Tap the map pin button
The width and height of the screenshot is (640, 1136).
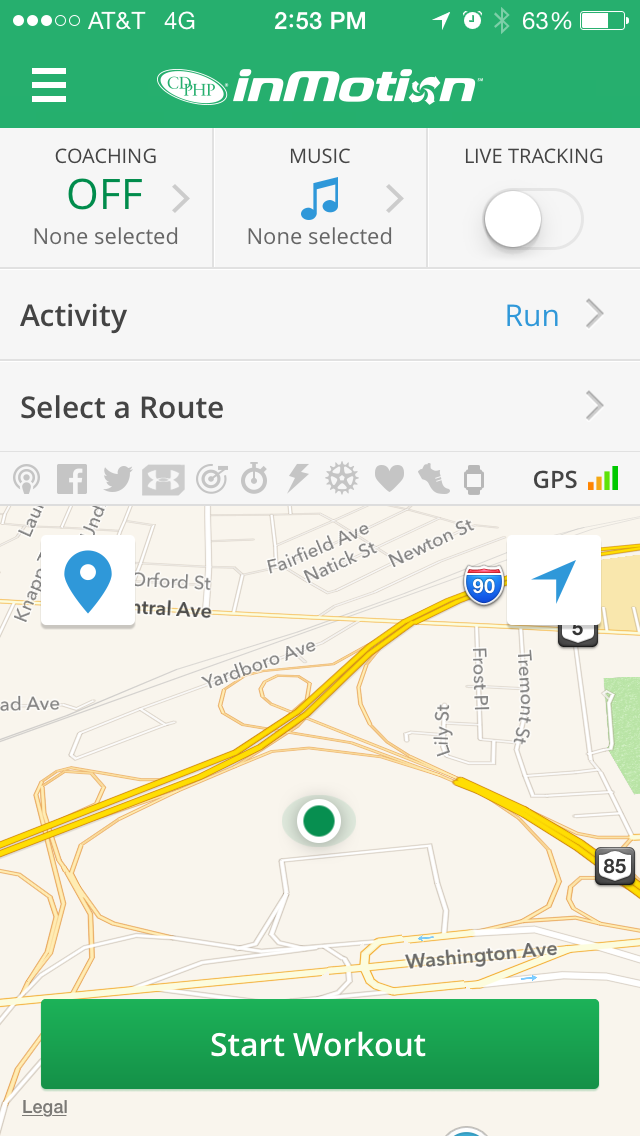tap(88, 580)
